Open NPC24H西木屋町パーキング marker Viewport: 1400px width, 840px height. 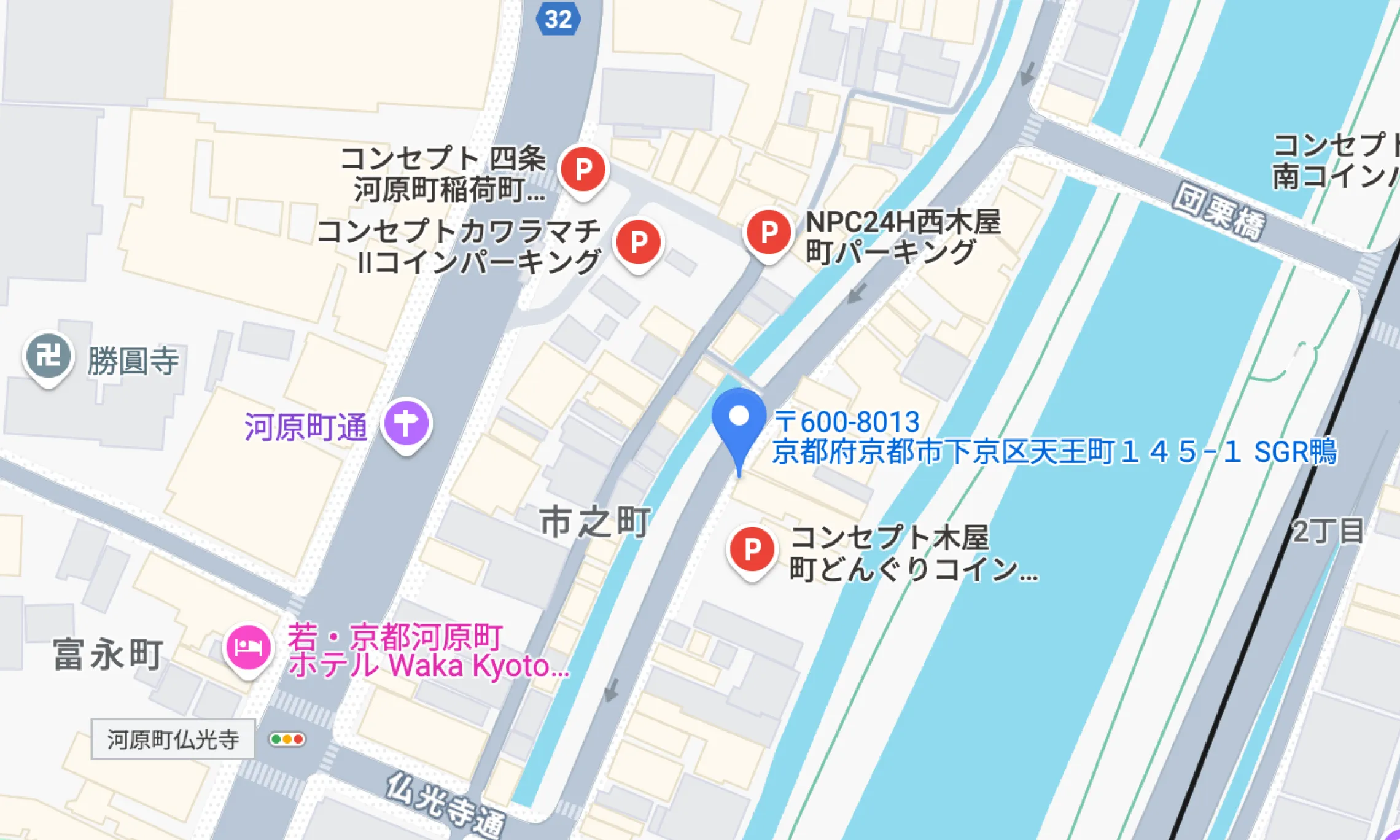click(x=768, y=233)
